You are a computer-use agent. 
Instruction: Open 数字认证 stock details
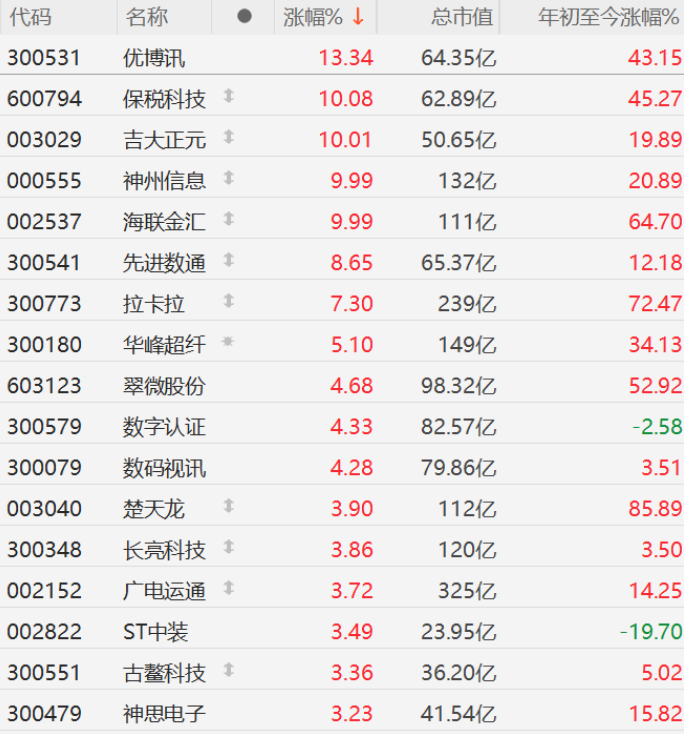tap(164, 427)
